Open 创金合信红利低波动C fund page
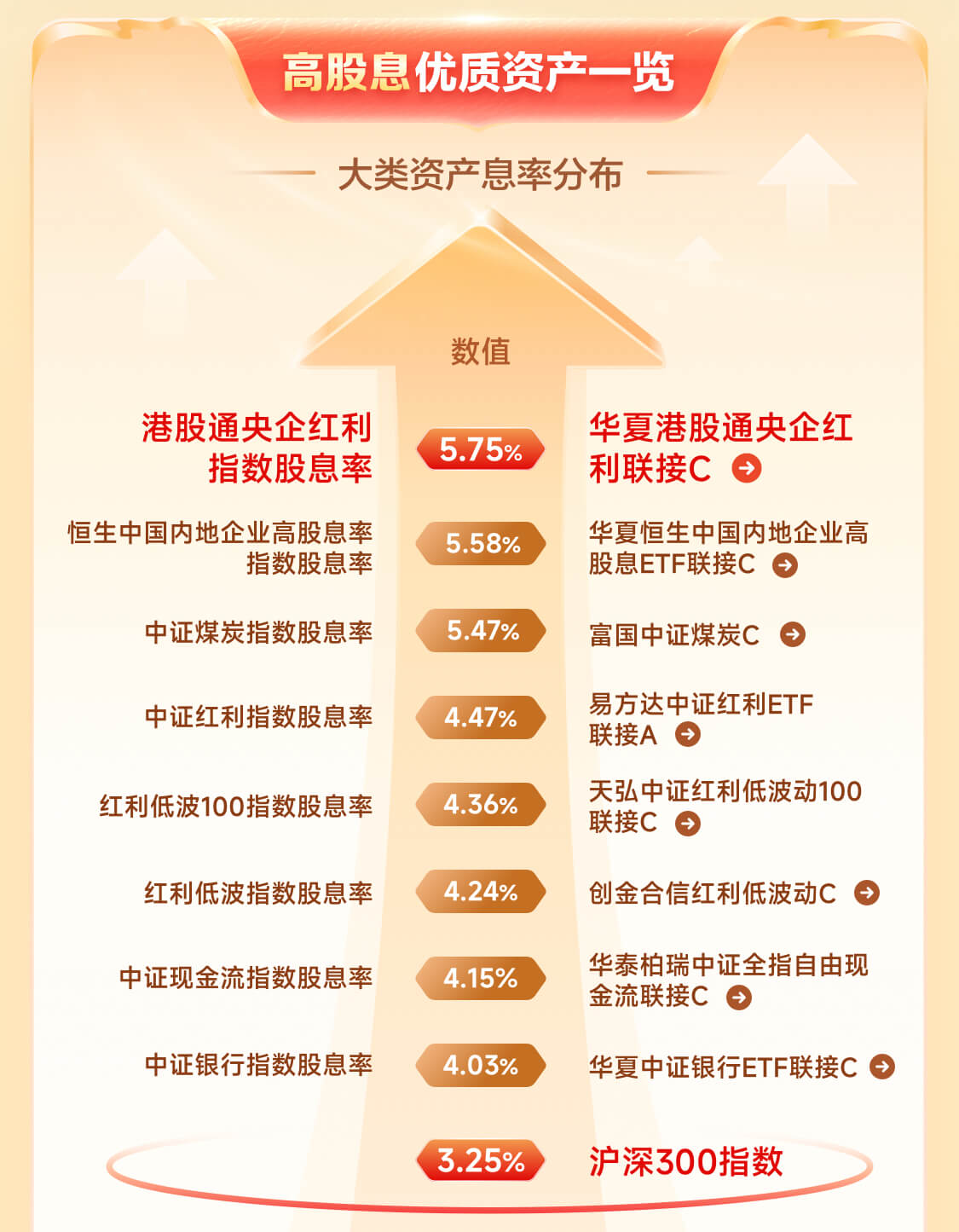The image size is (959, 1232). click(867, 893)
